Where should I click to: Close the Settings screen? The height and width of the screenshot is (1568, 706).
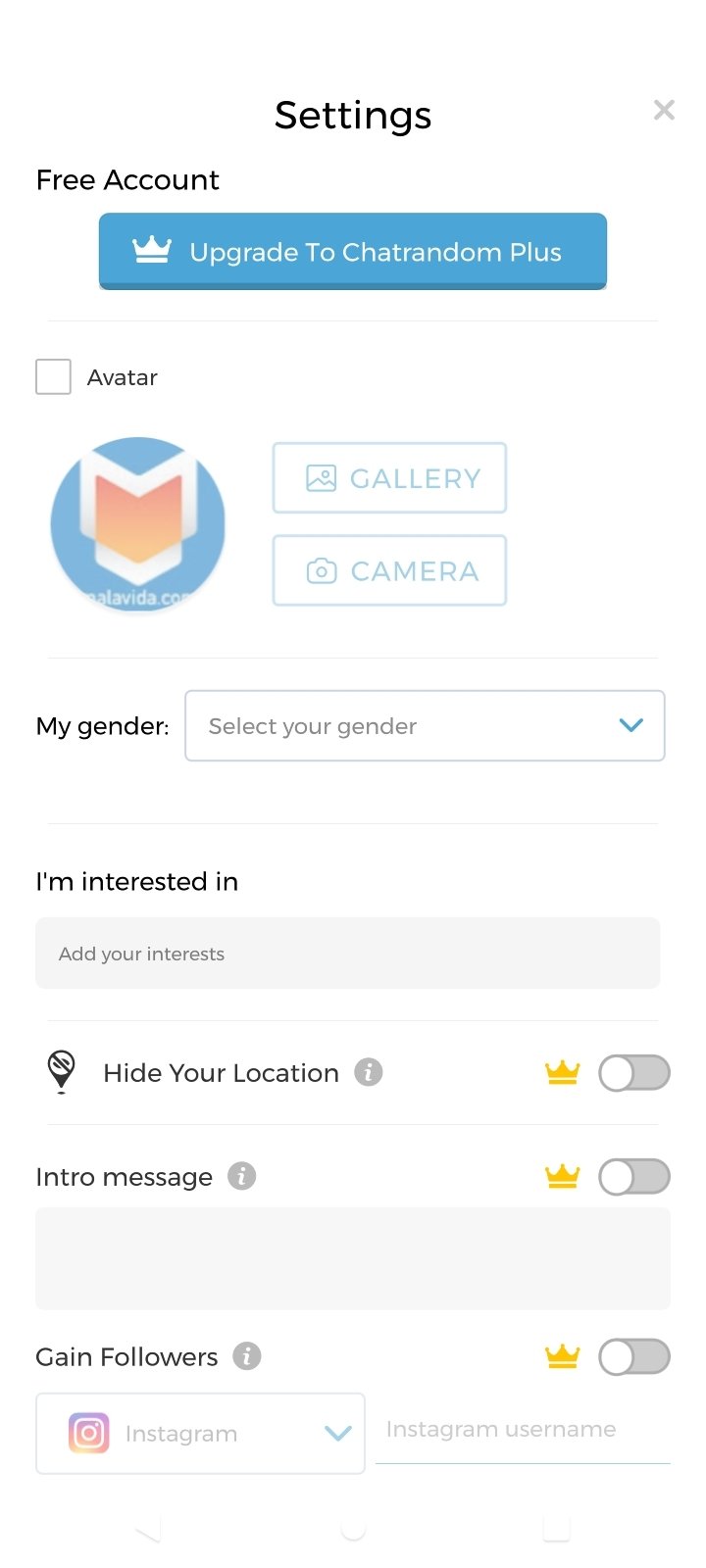(664, 111)
